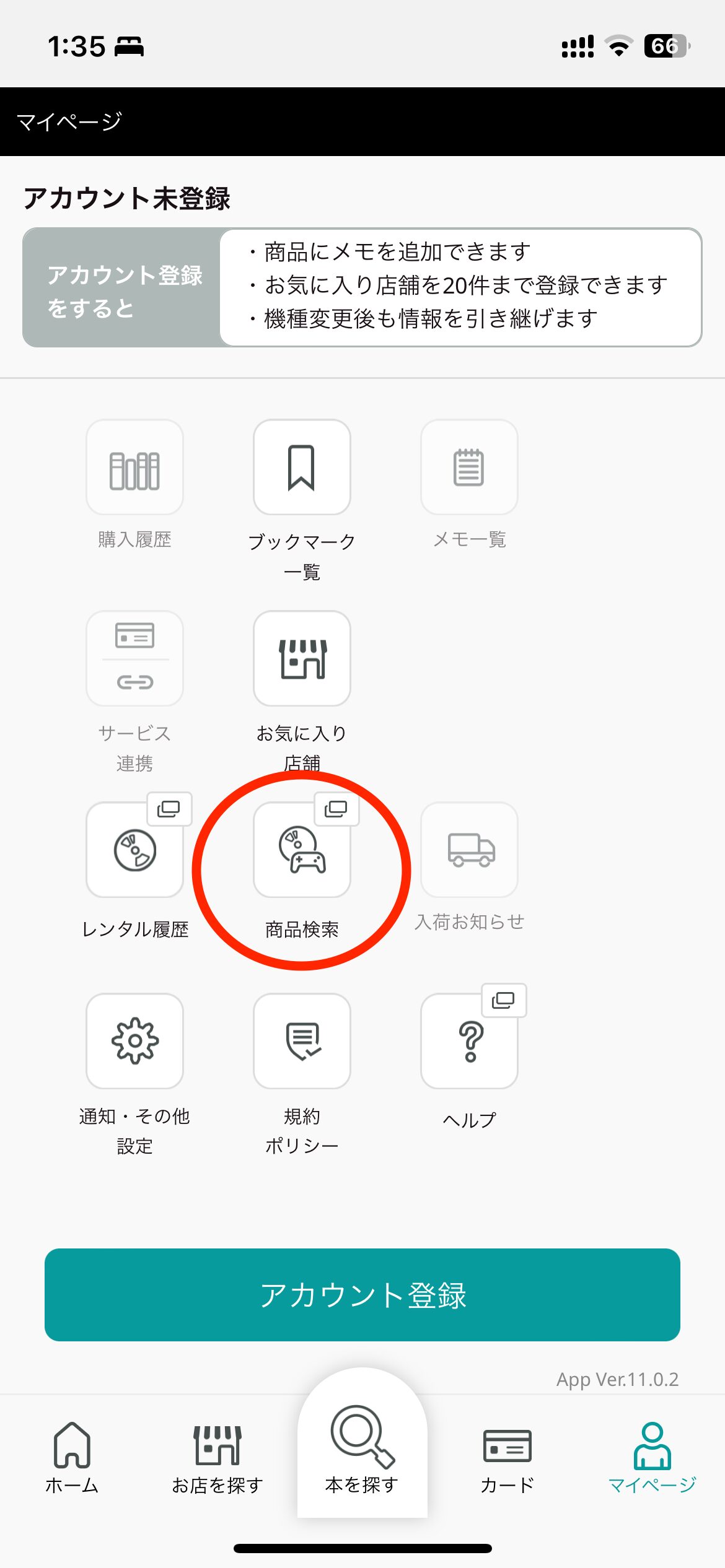Select the マイページ tab
The width and height of the screenshot is (725, 1568).
coord(652,1456)
